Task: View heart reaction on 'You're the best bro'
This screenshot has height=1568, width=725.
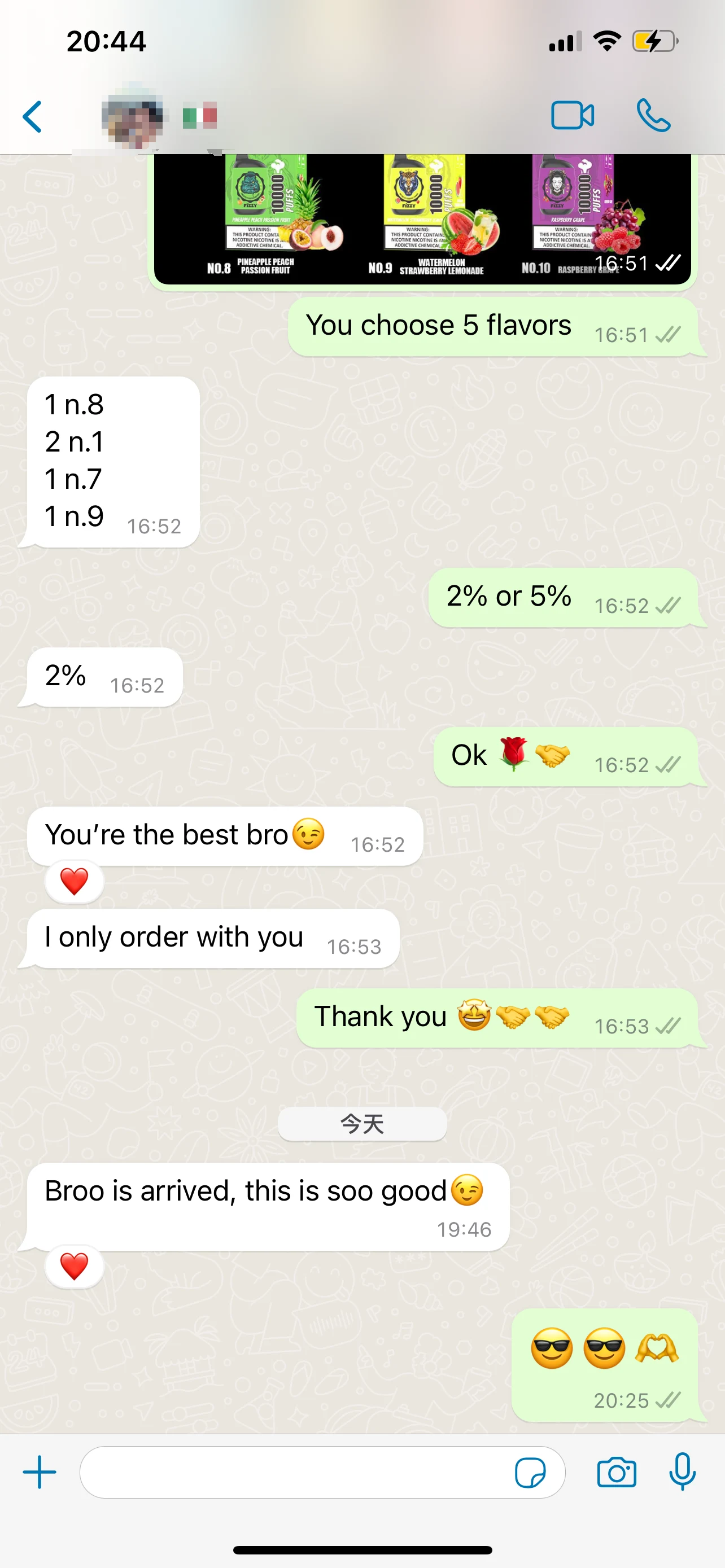Action: point(75,881)
